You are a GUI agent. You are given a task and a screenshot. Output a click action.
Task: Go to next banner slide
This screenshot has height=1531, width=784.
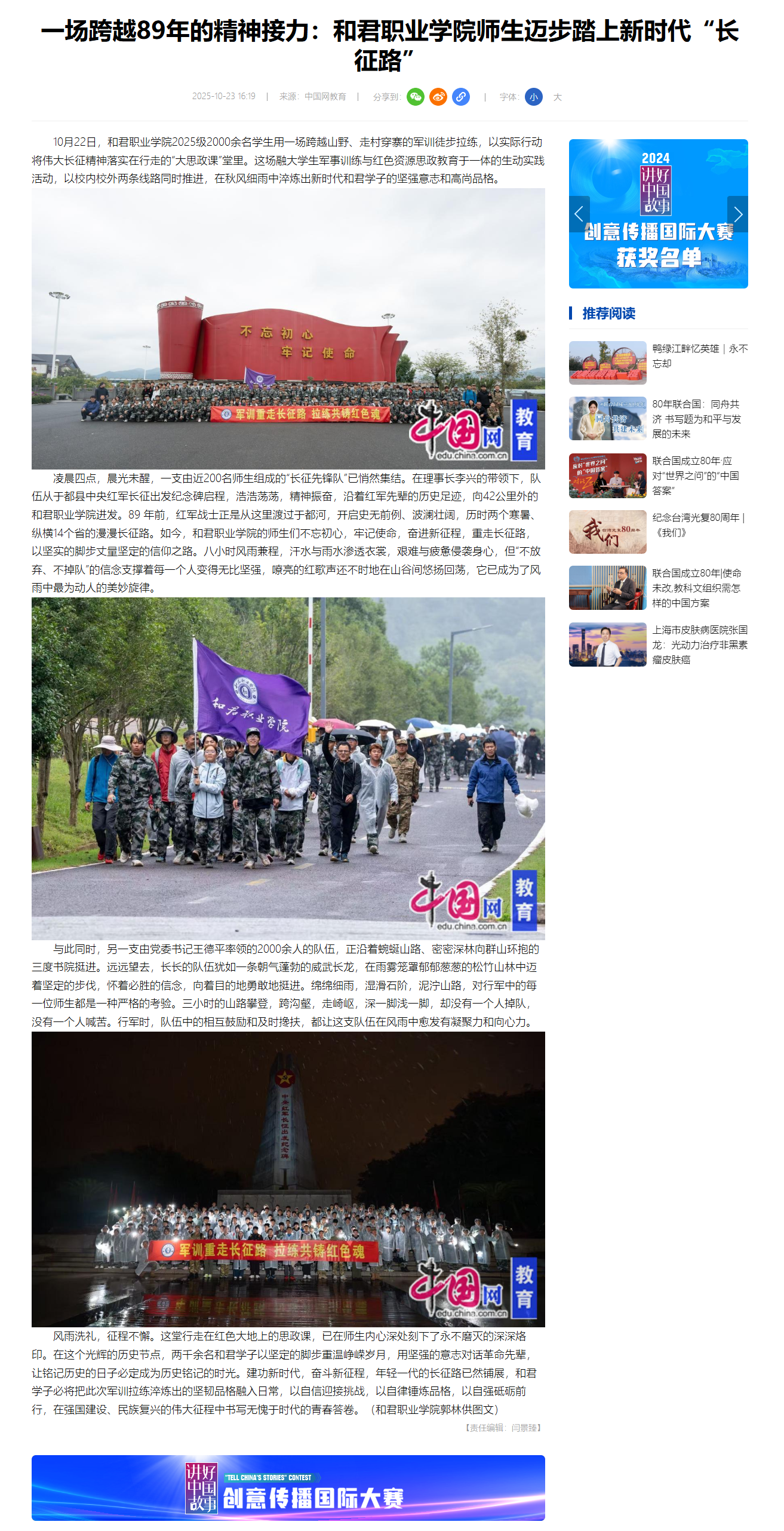(737, 214)
